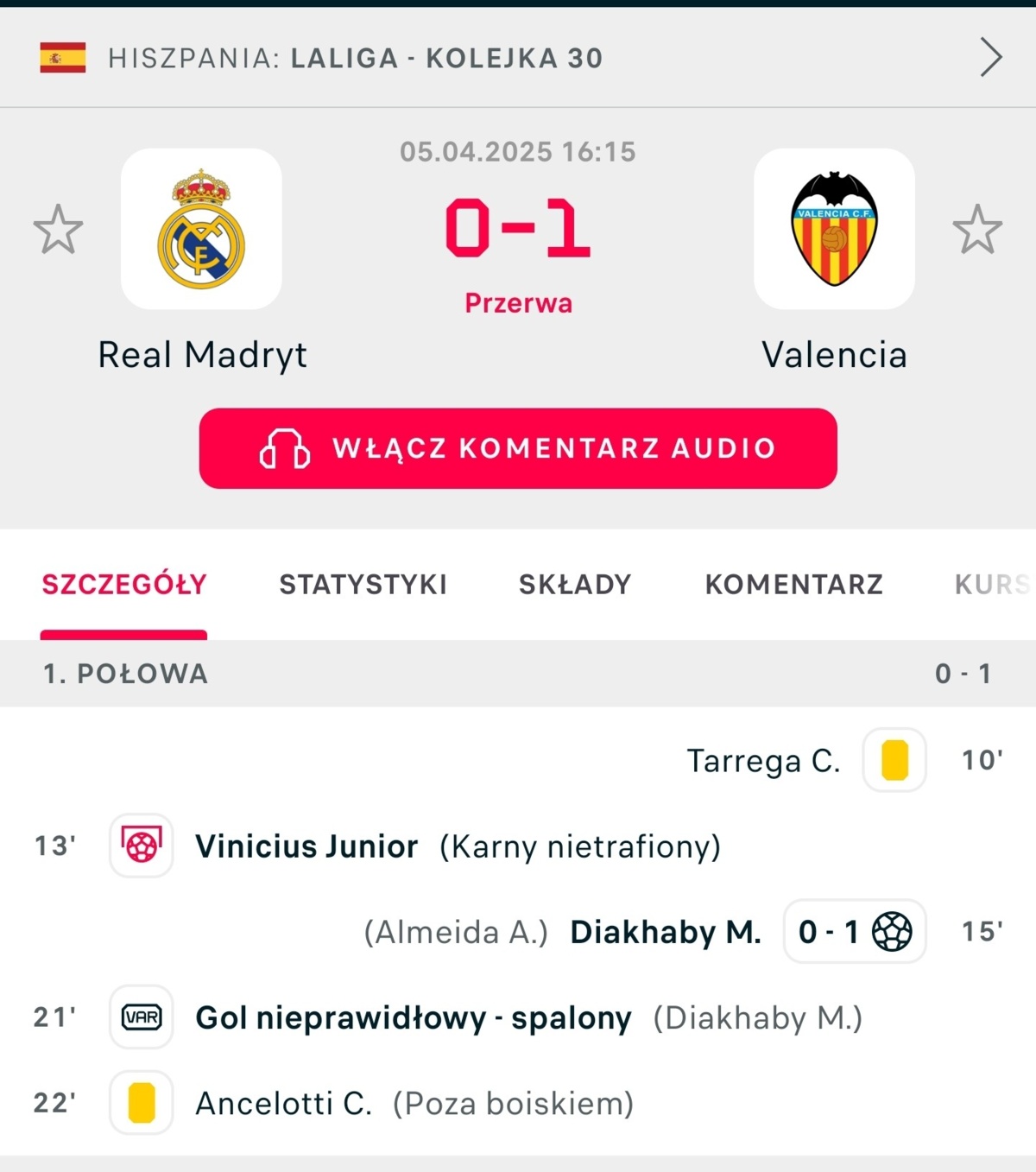Switch to the Komentarz tab
This screenshot has height=1172, width=1036.
pos(793,585)
